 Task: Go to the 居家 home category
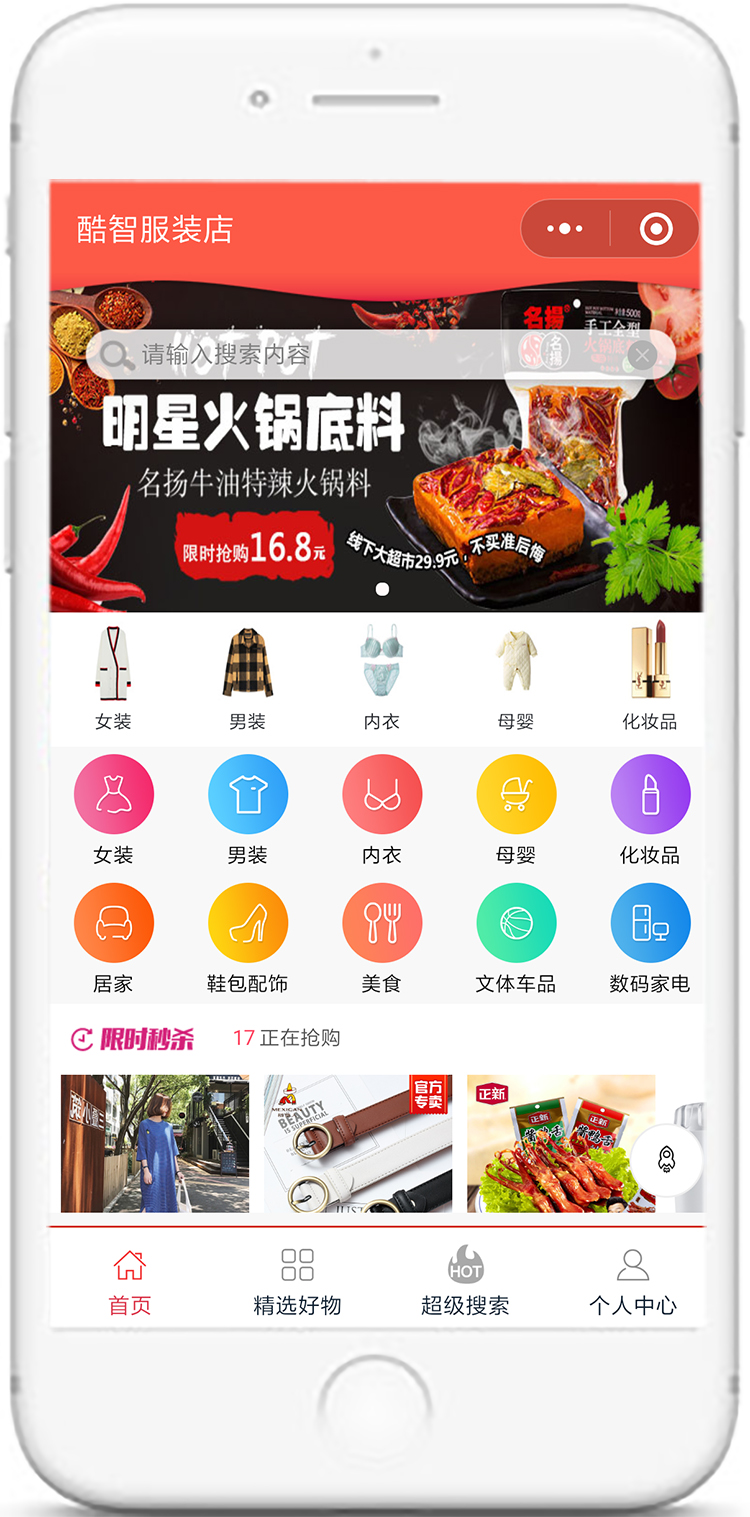pyautogui.click(x=113, y=924)
